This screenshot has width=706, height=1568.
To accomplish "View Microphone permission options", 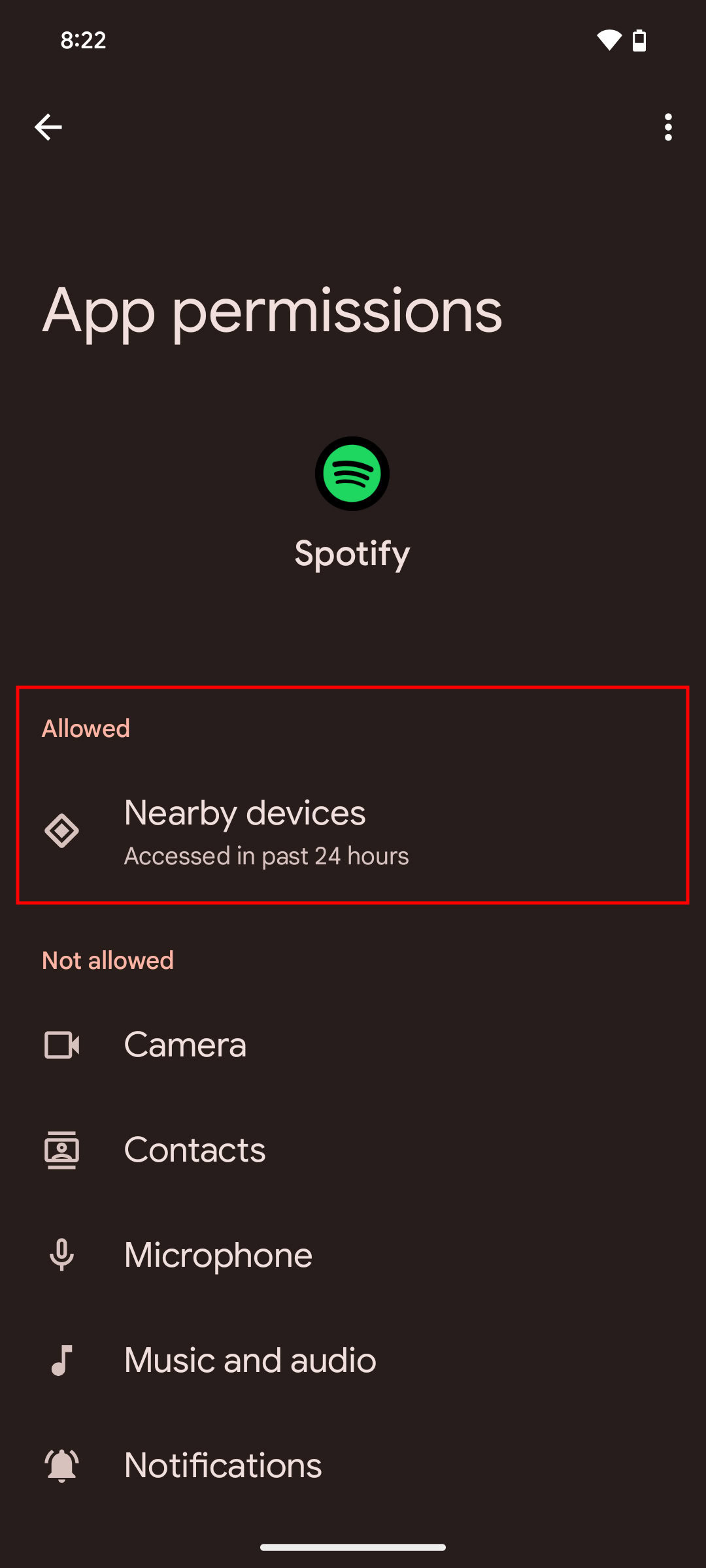I will (353, 1255).
